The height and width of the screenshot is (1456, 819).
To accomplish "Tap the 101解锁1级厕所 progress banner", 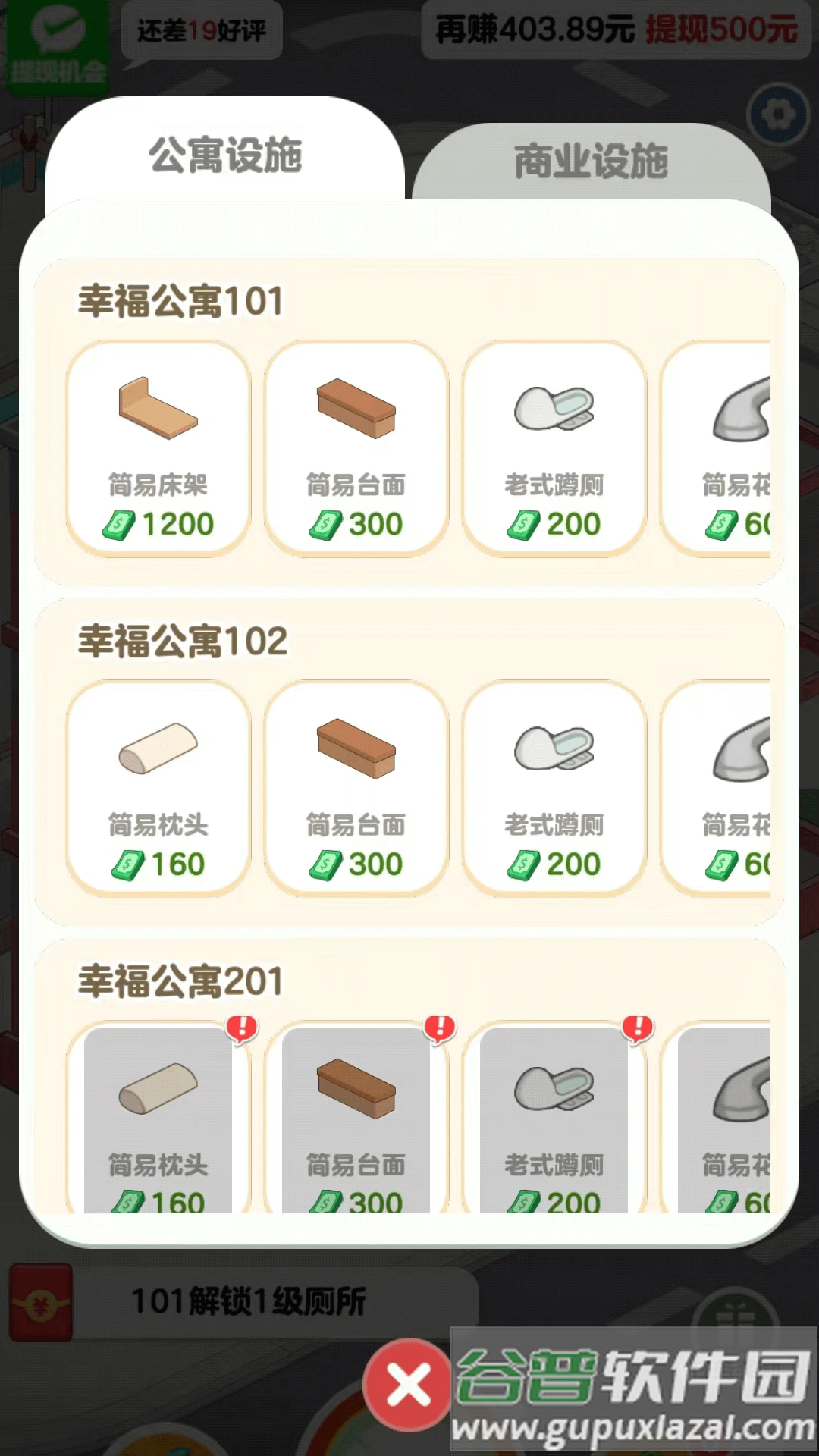I will click(x=250, y=1298).
